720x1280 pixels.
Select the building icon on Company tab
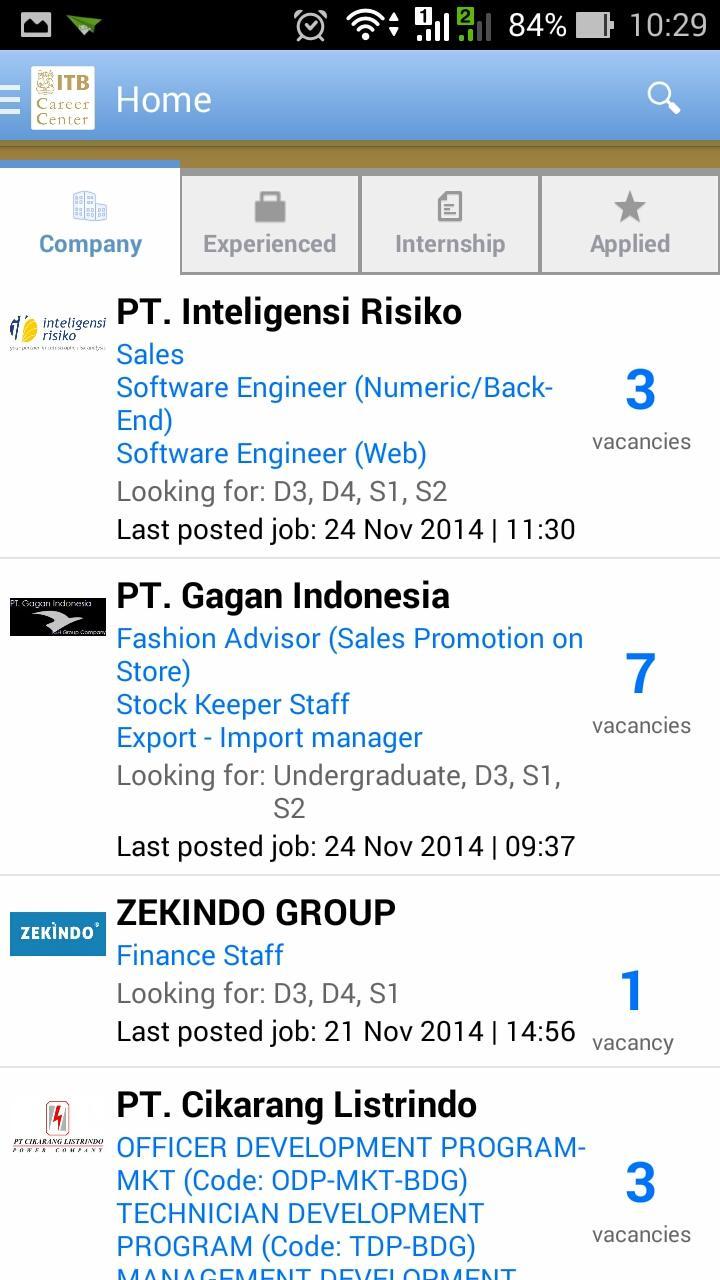[x=89, y=205]
